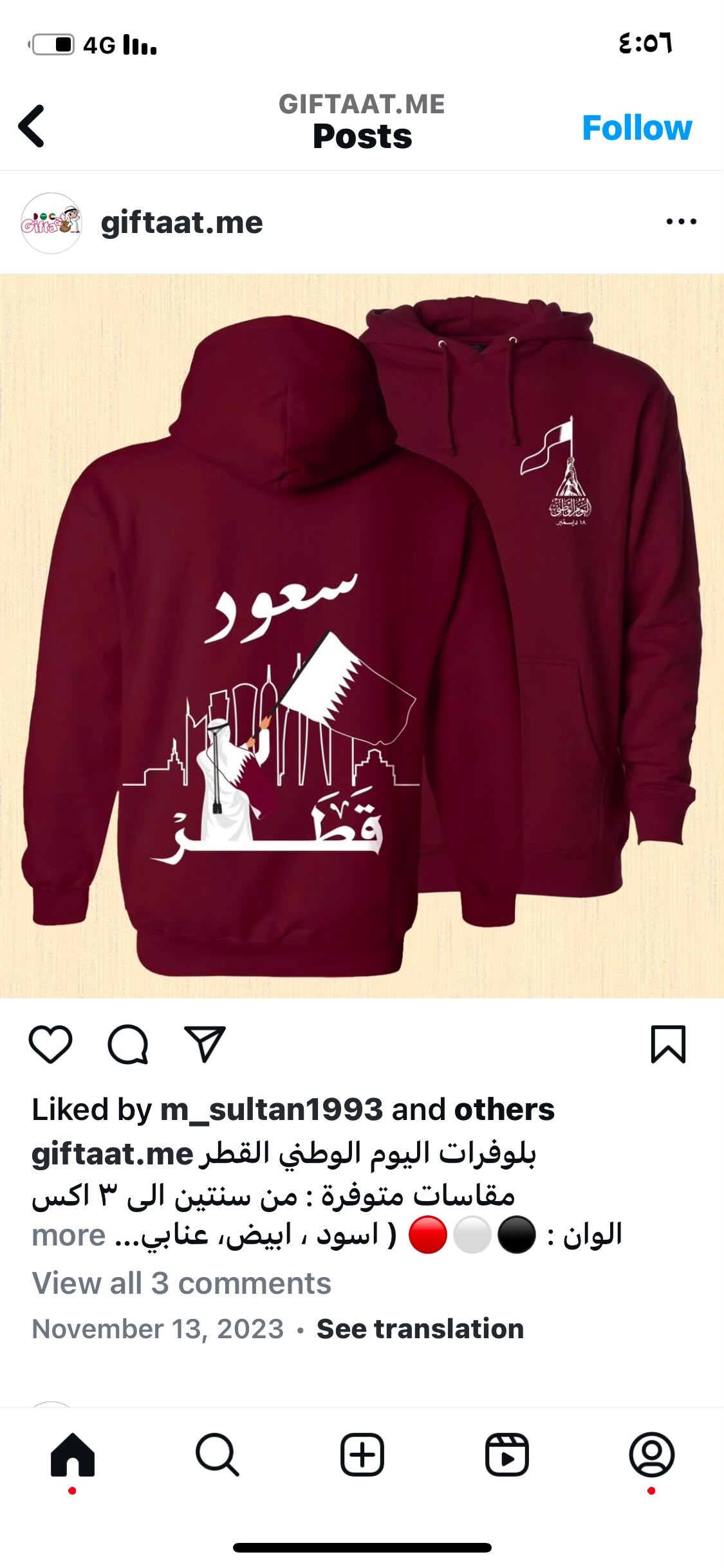
Task: Share the post via the paper plane
Action: coord(205,1044)
